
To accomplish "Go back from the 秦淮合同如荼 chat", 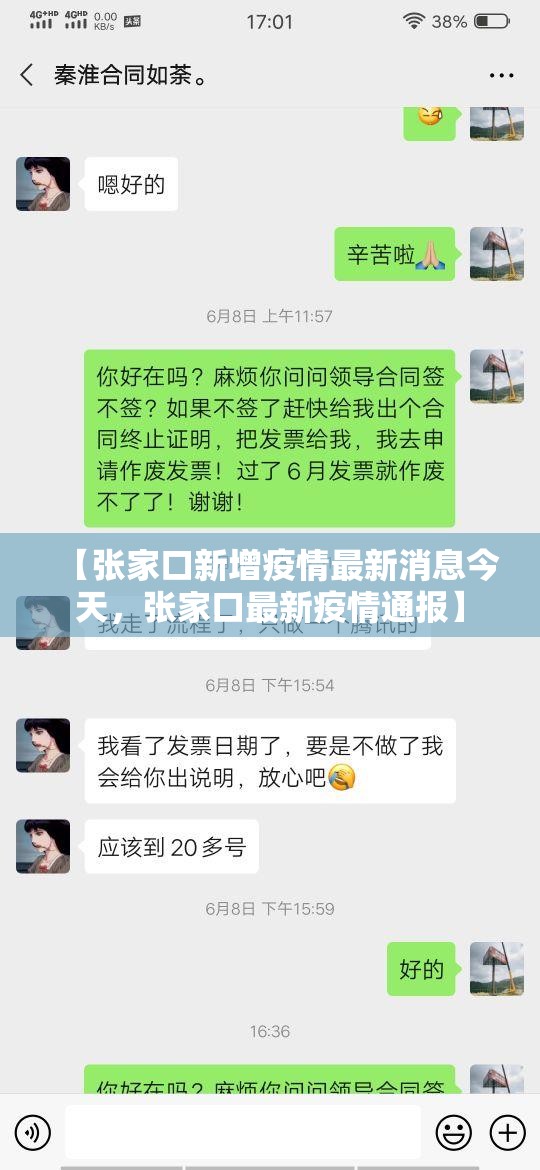I will pyautogui.click(x=27, y=75).
